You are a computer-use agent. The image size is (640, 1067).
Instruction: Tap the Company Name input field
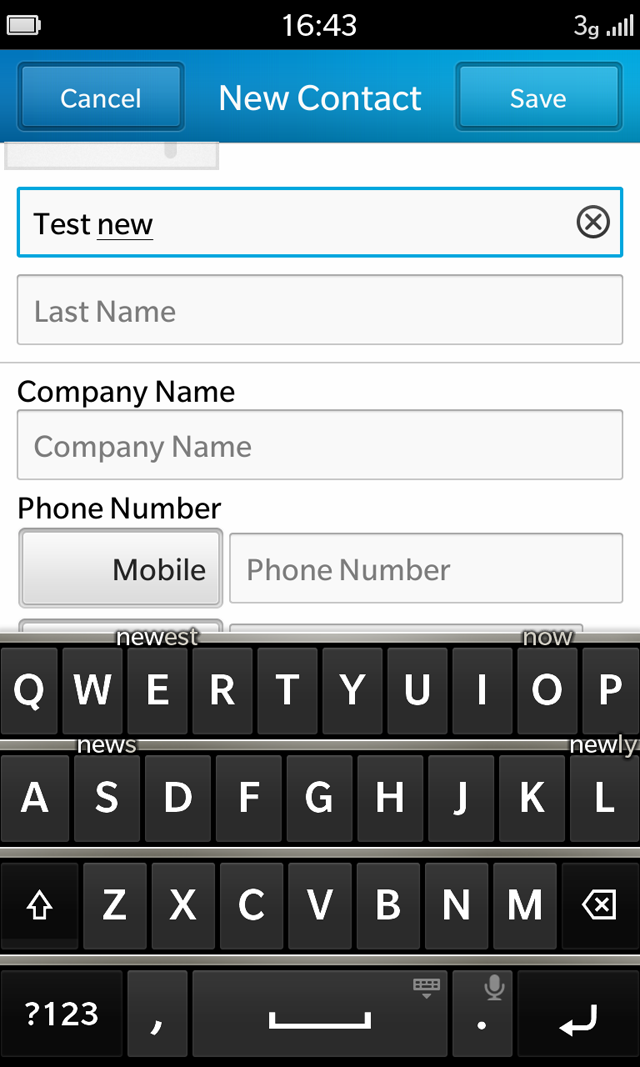point(320,445)
